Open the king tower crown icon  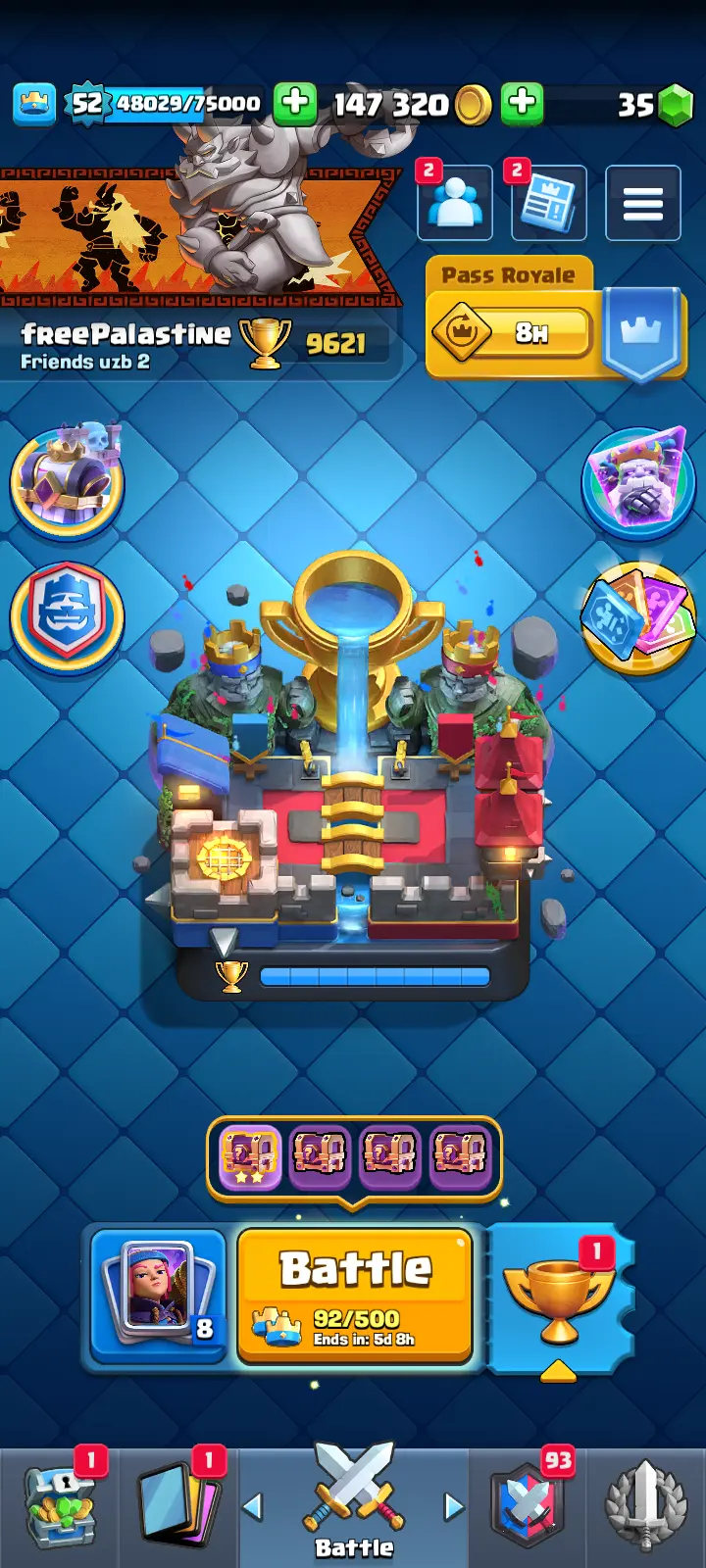(x=34, y=103)
